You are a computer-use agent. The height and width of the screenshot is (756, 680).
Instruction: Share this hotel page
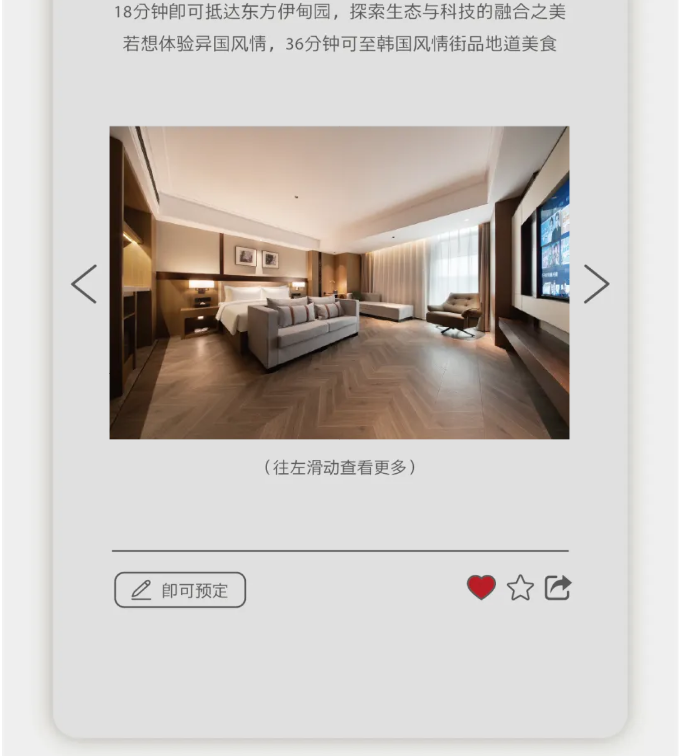(x=558, y=587)
